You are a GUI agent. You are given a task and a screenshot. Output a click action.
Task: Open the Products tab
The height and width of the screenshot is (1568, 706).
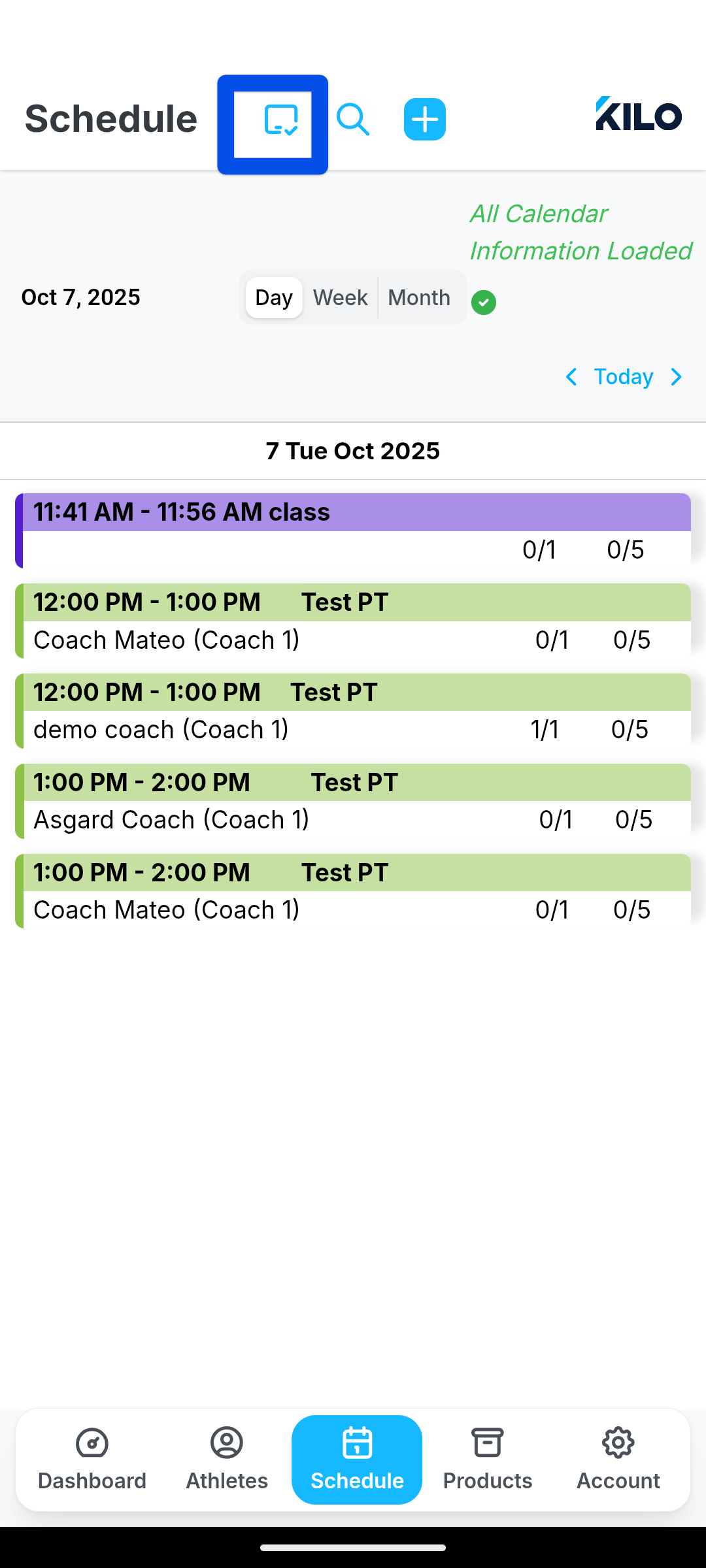[x=488, y=1460]
